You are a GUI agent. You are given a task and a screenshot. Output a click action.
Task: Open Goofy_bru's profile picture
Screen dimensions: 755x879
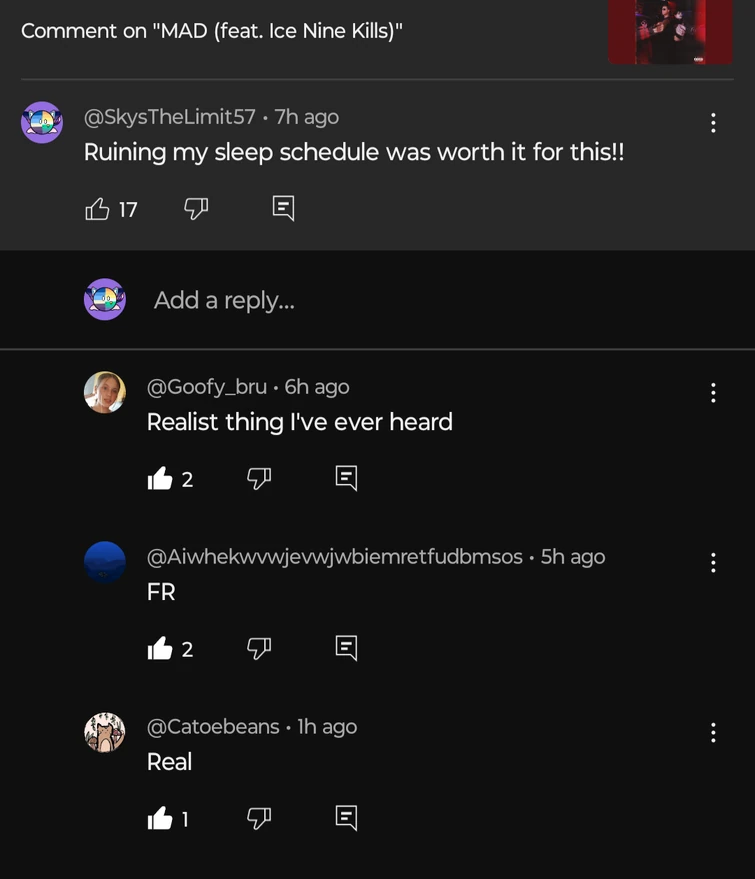coord(105,392)
